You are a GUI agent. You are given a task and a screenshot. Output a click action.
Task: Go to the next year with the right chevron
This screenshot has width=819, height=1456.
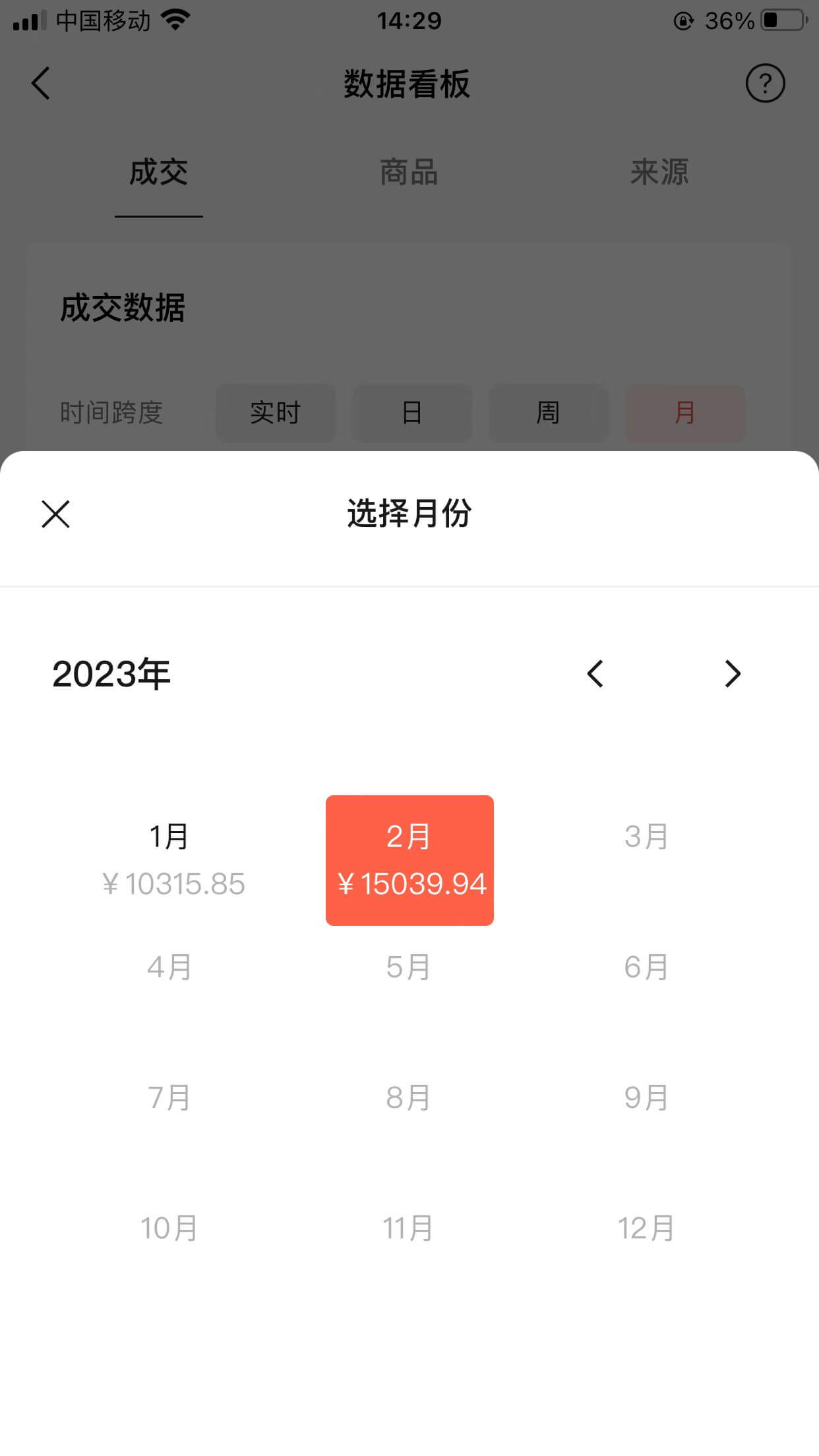[732, 674]
